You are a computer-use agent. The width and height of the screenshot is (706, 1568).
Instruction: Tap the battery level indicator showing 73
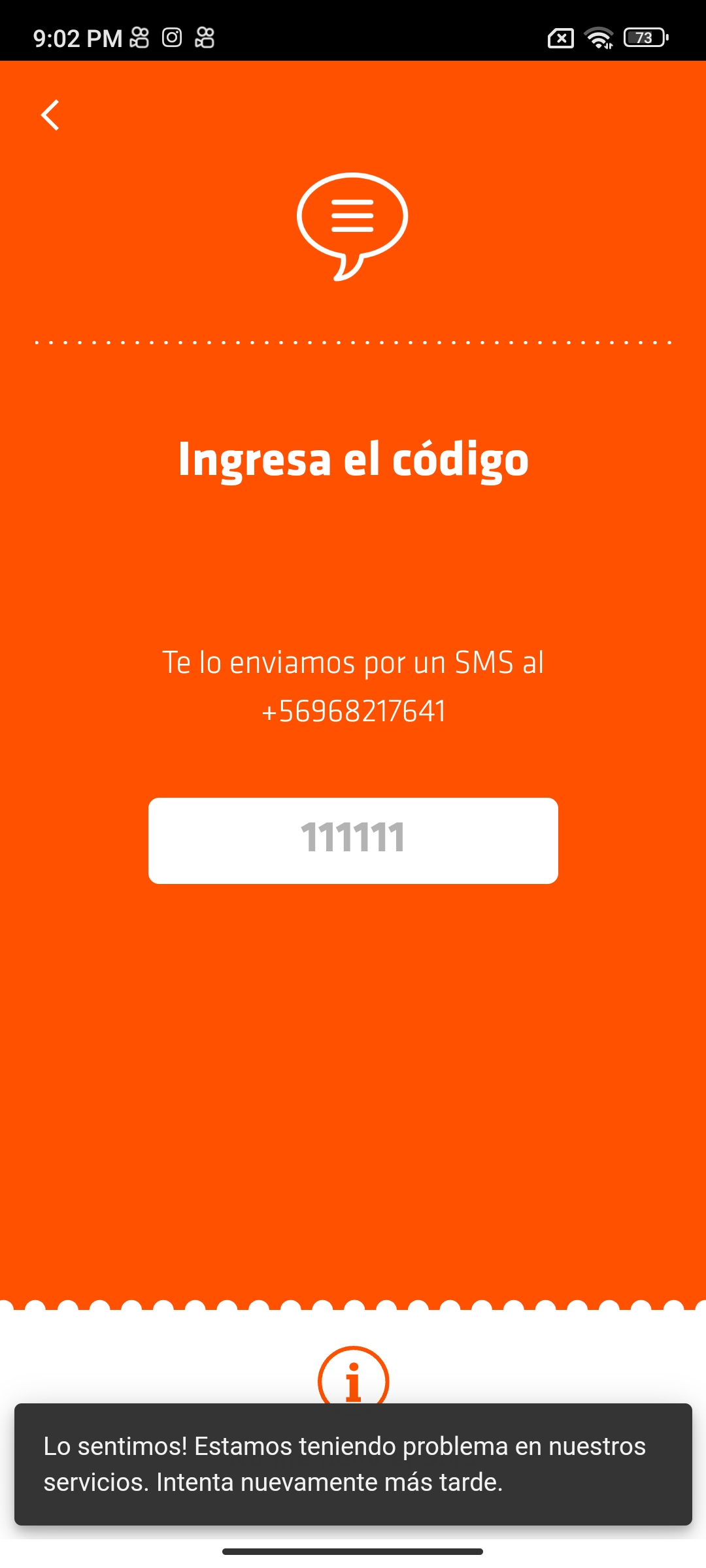(x=642, y=38)
